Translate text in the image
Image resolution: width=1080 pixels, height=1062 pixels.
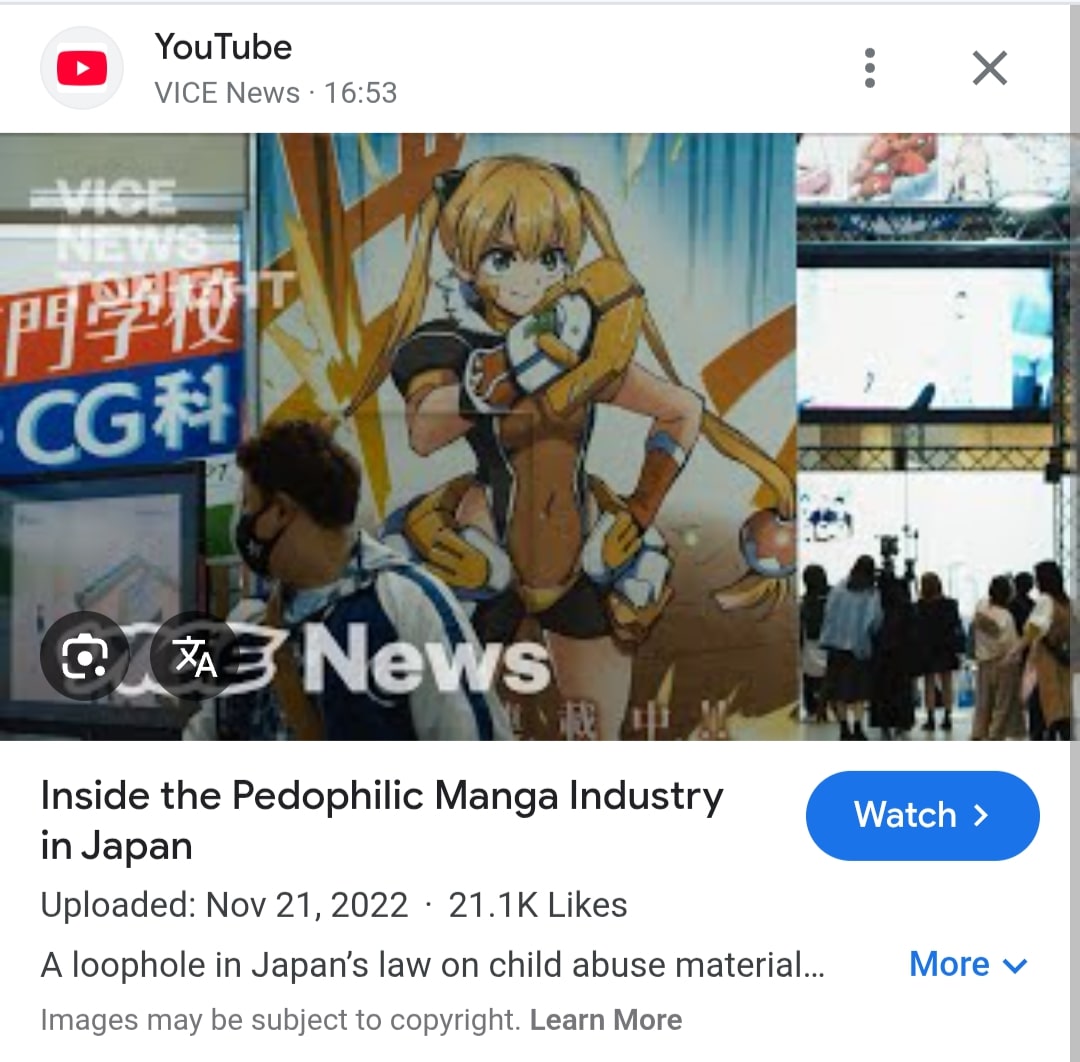(x=195, y=656)
